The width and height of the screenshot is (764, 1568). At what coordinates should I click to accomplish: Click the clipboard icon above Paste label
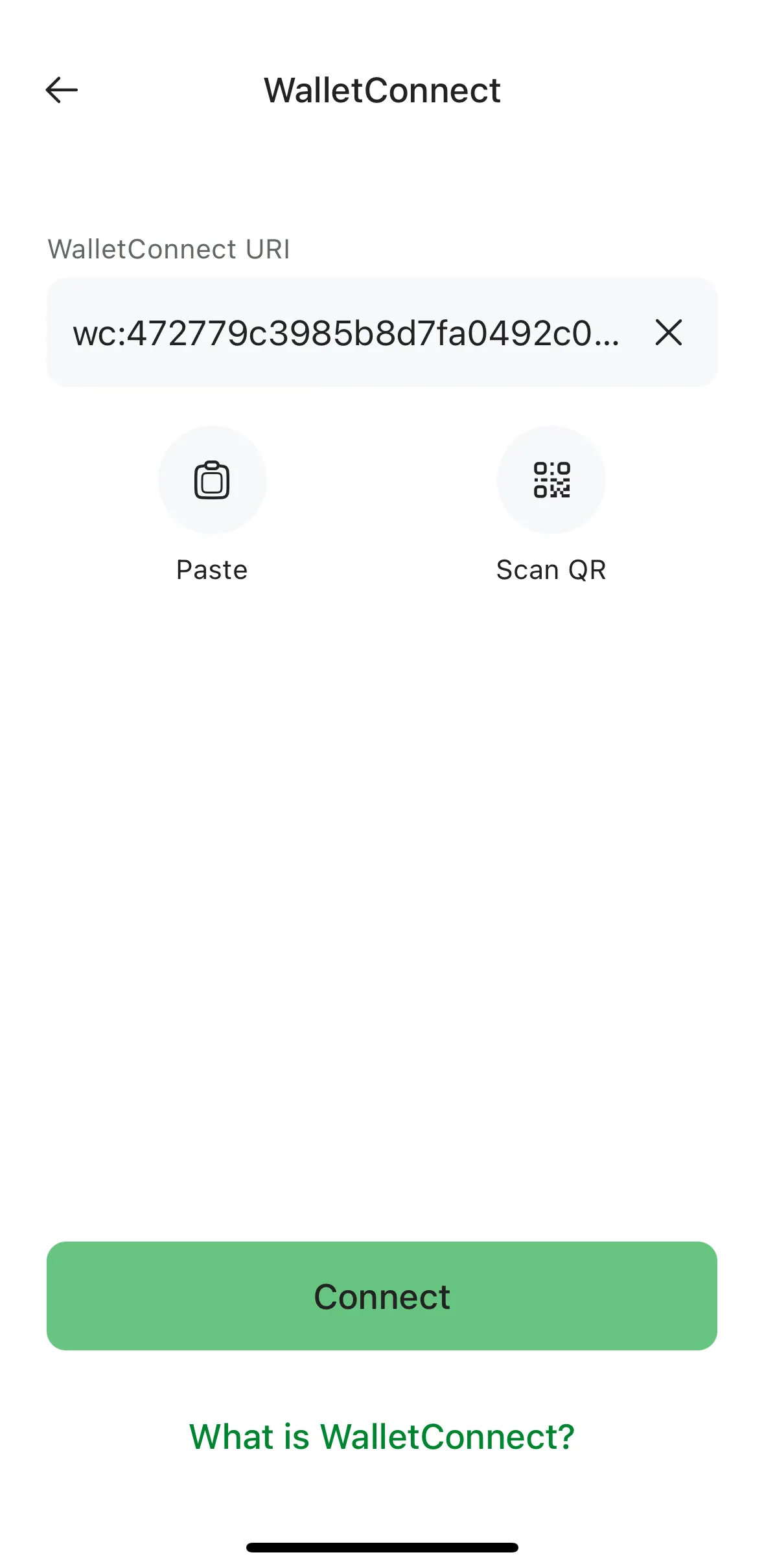tap(212, 479)
